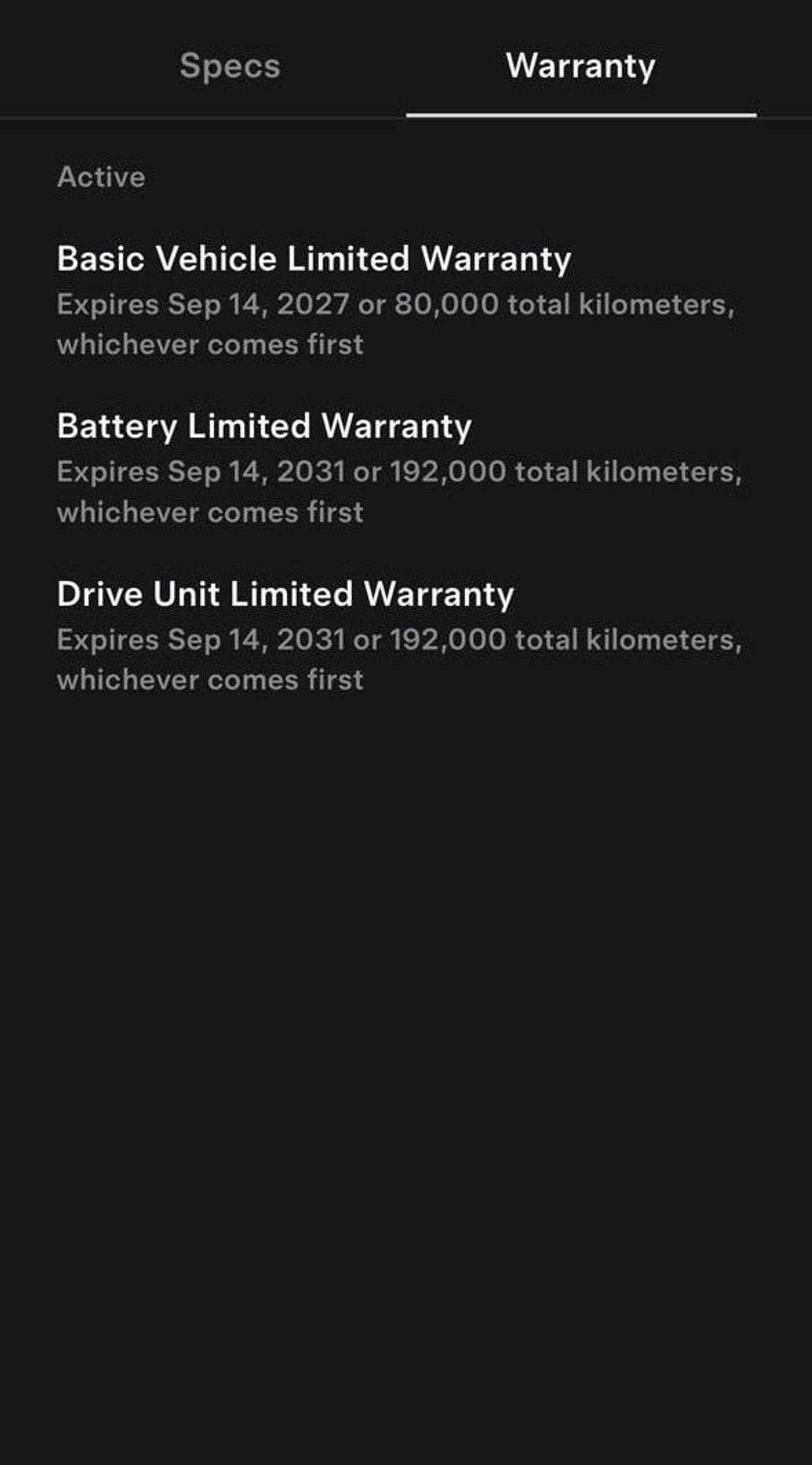Viewport: 812px width, 1465px height.
Task: Click whichever comes first under Drive Unit Warranty
Action: [210, 679]
